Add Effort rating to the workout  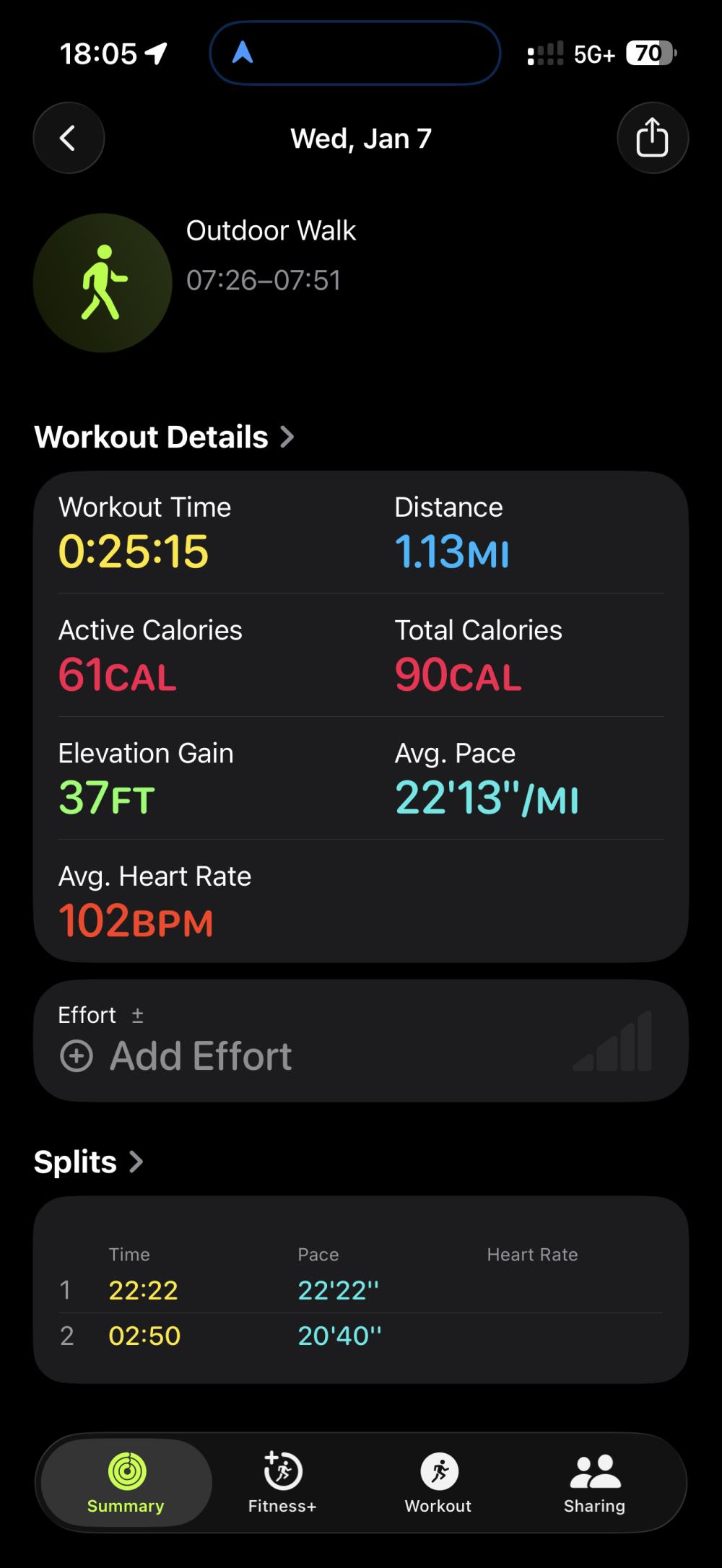point(177,1055)
